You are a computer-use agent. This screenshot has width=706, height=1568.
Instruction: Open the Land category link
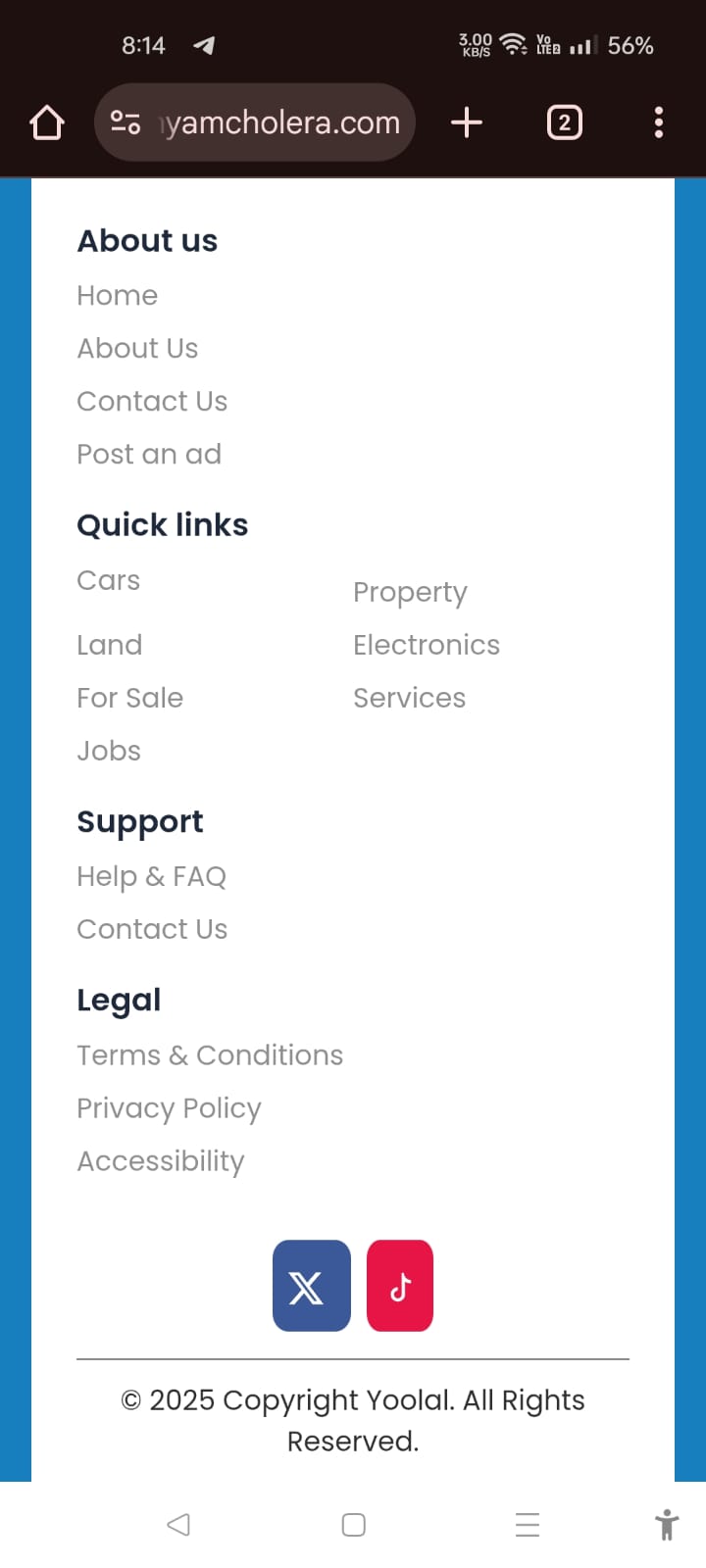click(x=109, y=646)
